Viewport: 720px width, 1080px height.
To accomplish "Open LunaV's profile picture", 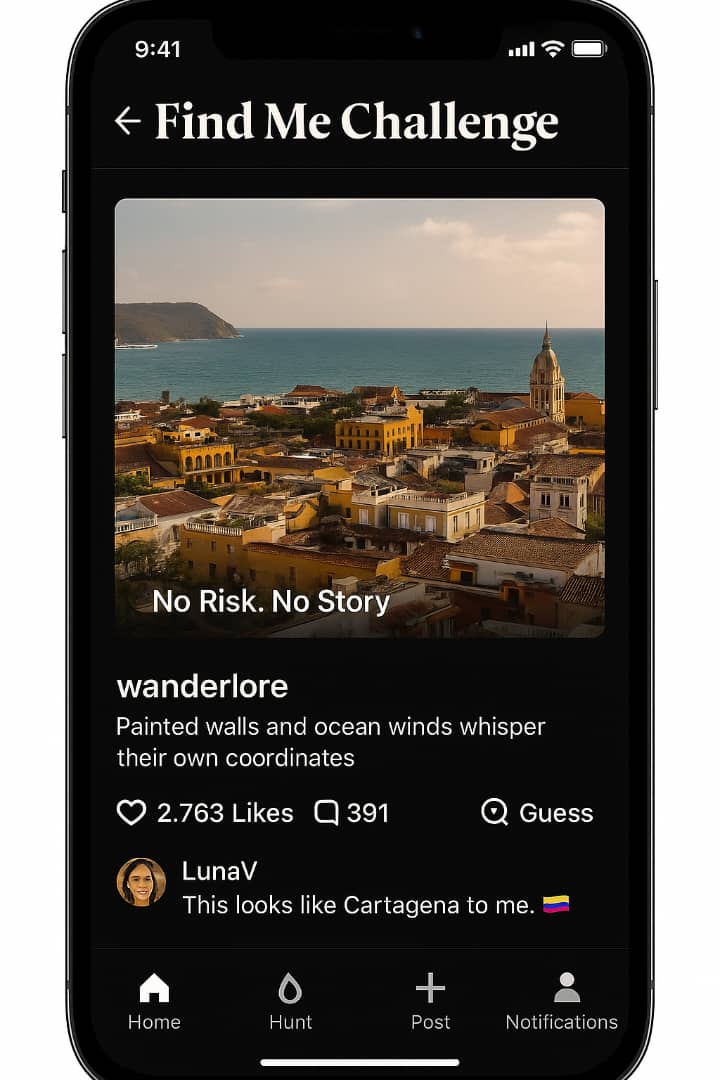I will click(141, 882).
